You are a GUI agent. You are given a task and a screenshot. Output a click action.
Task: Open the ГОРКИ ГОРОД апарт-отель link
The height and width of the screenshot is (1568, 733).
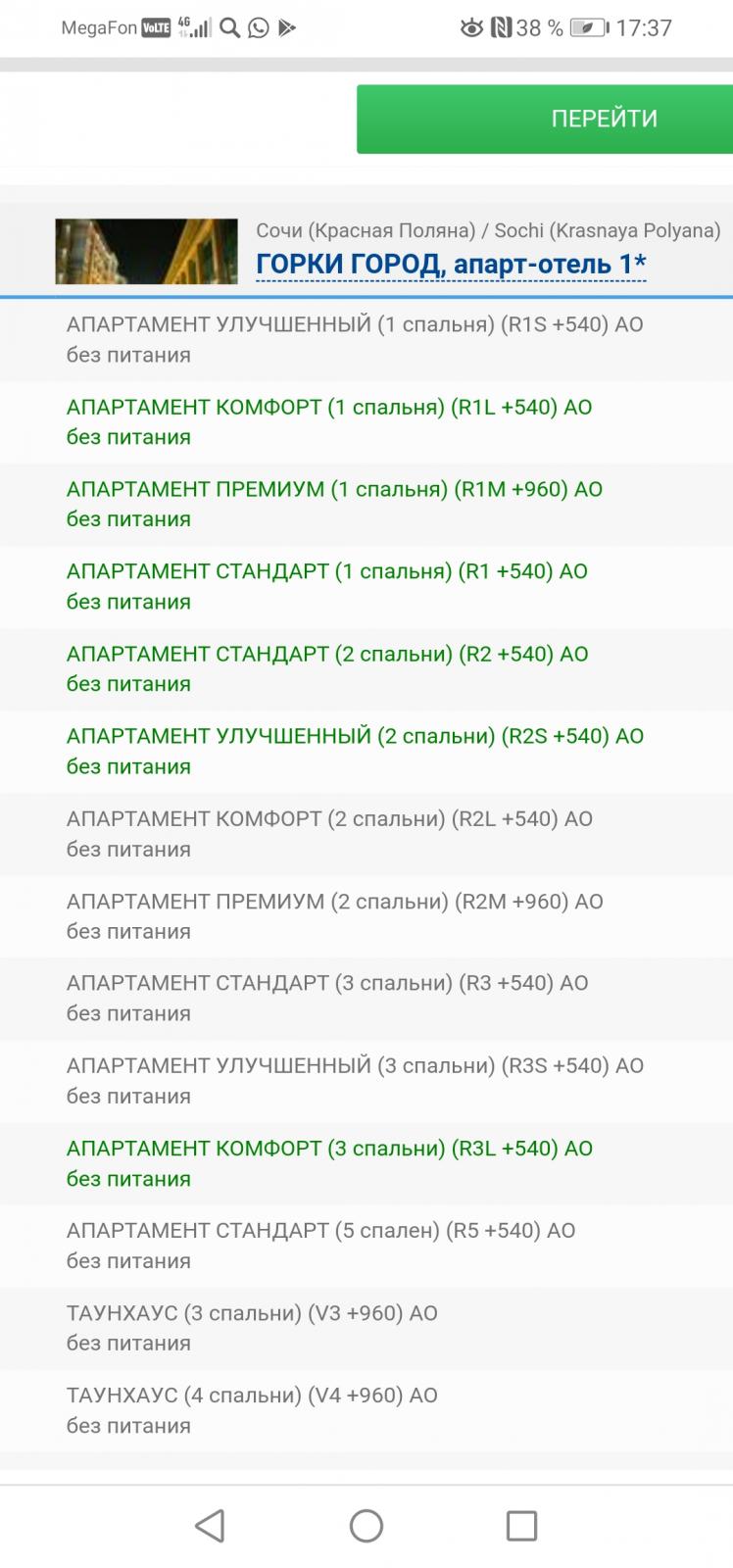[451, 264]
